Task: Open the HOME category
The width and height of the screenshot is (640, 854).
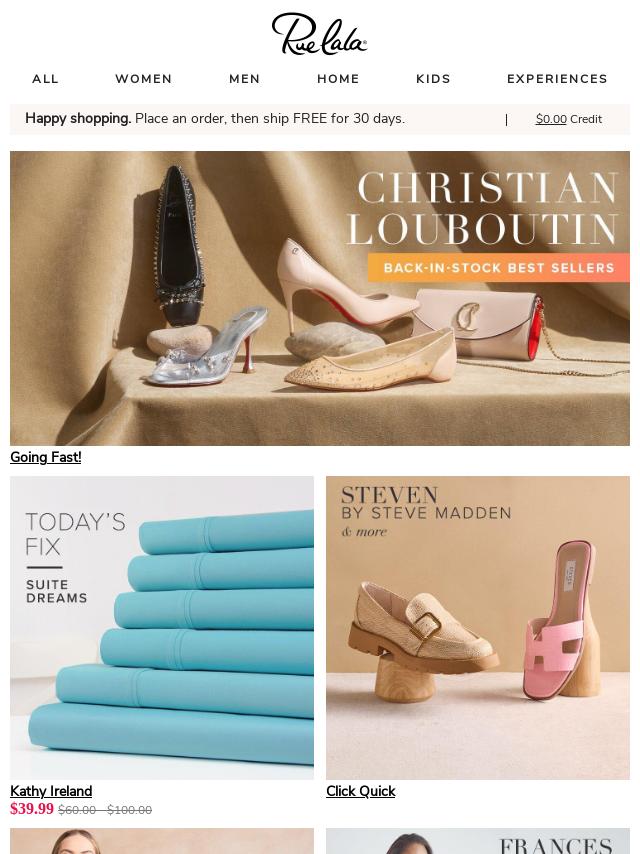Action: tap(338, 79)
